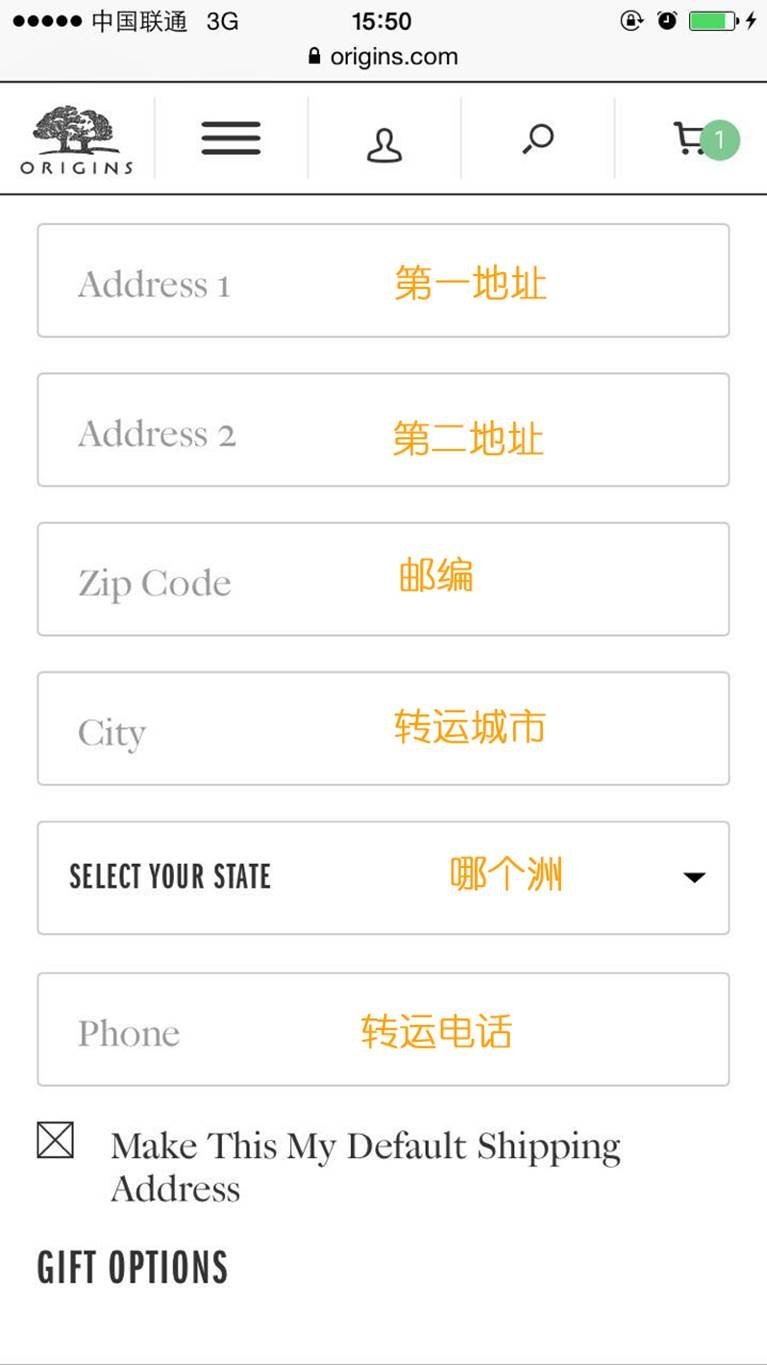Click the Gift Options heading link
The width and height of the screenshot is (767, 1365).
coord(132,1268)
